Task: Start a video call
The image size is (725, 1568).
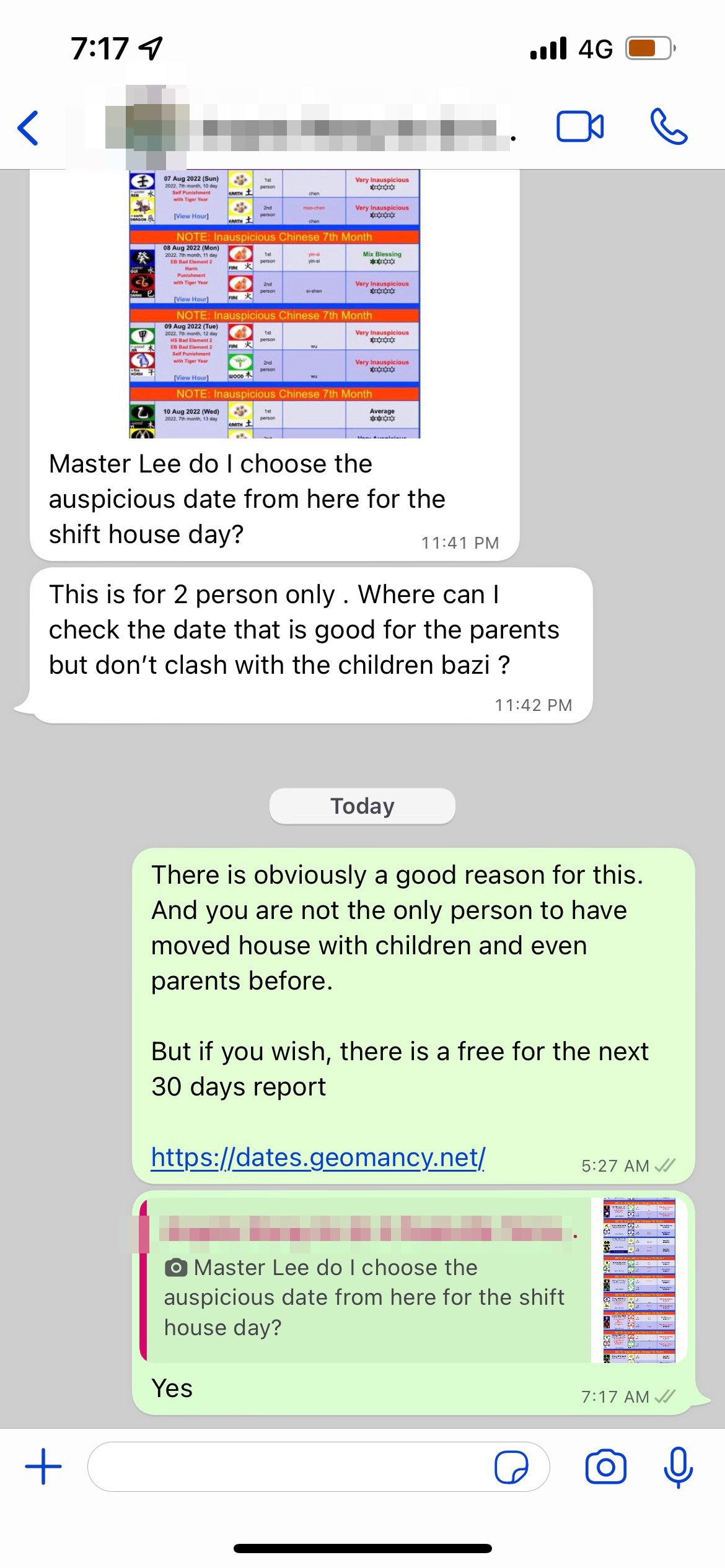Action: click(x=580, y=127)
